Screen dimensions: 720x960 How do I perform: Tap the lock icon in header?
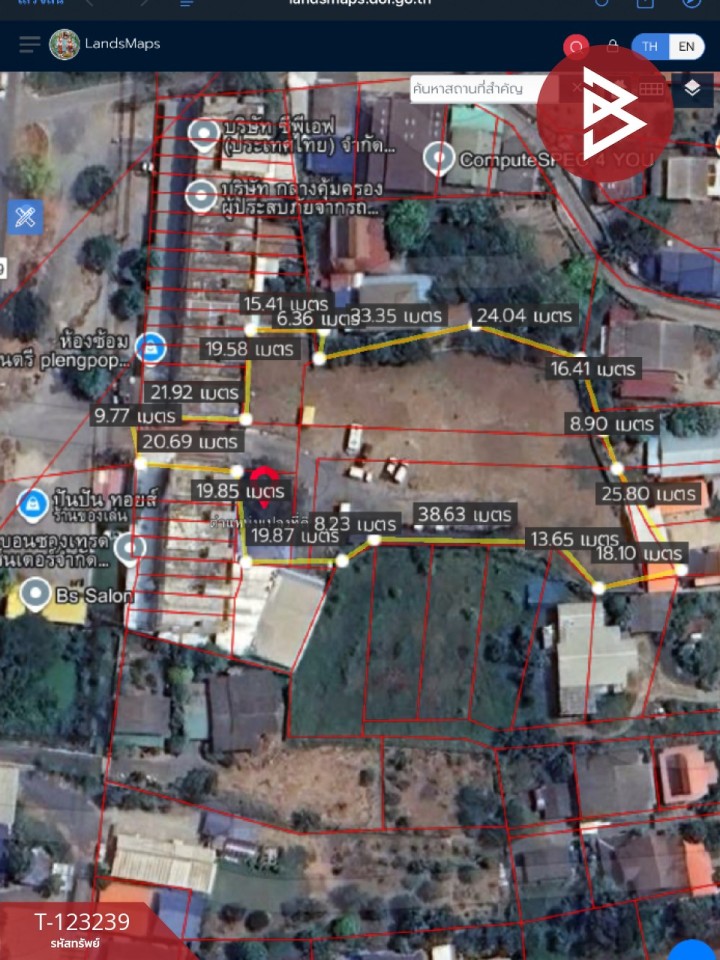click(612, 46)
